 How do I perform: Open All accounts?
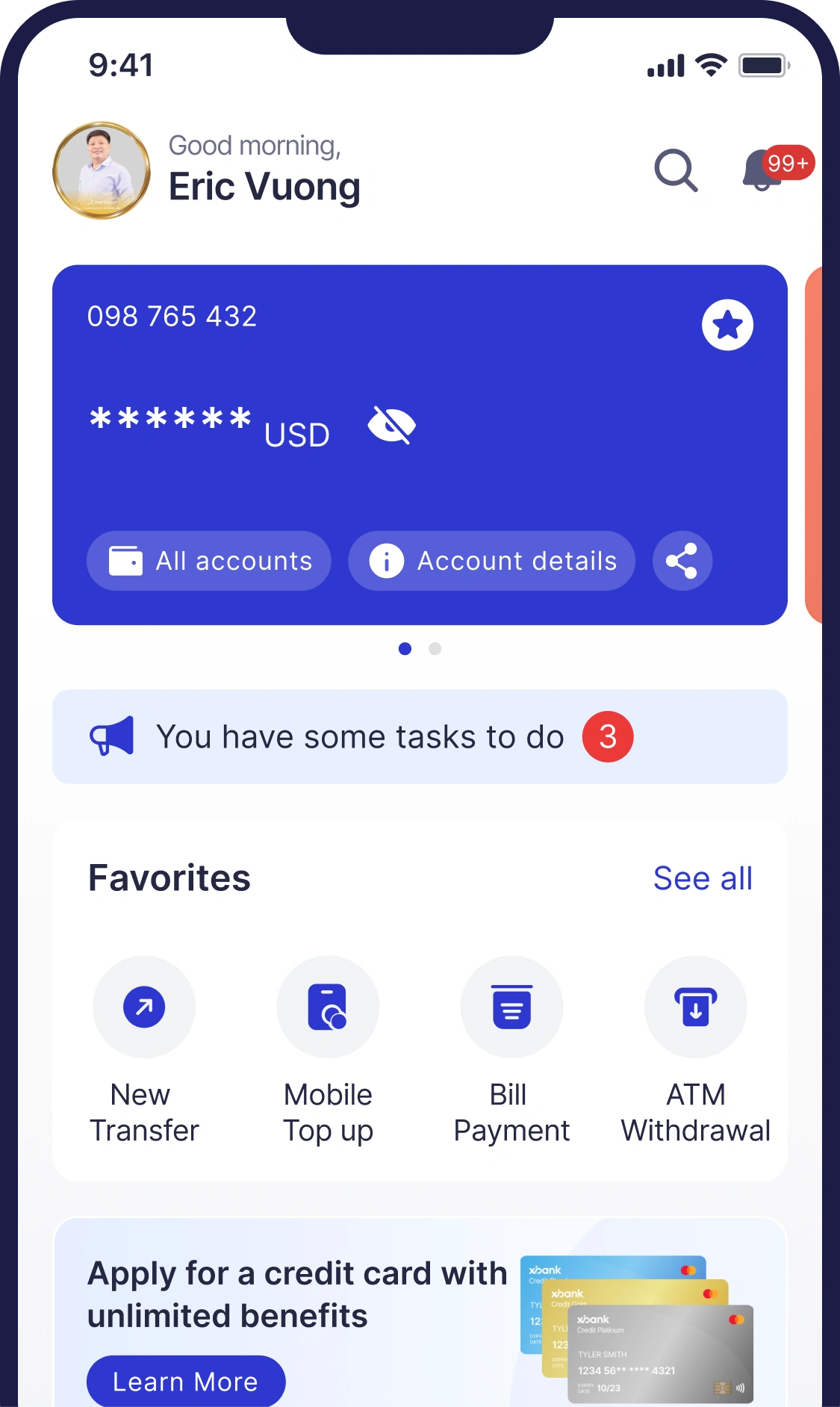coord(209,561)
